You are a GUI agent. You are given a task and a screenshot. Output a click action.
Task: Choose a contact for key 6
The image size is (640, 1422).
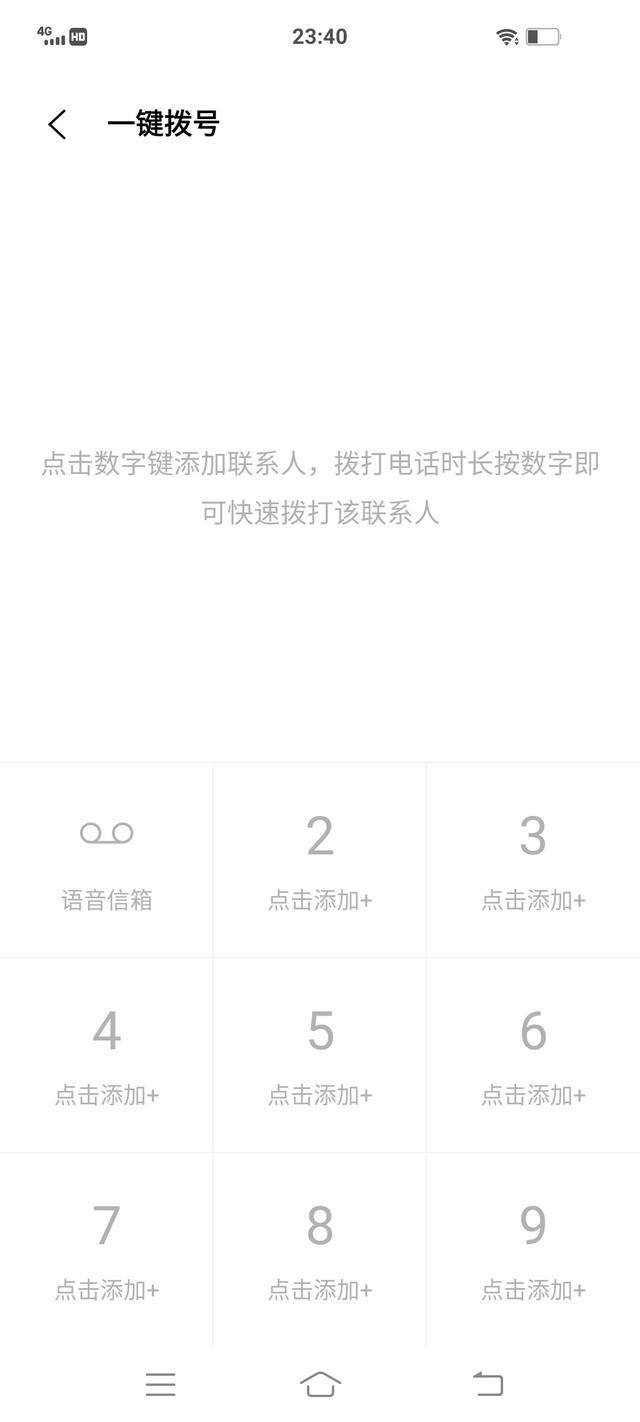click(534, 1055)
